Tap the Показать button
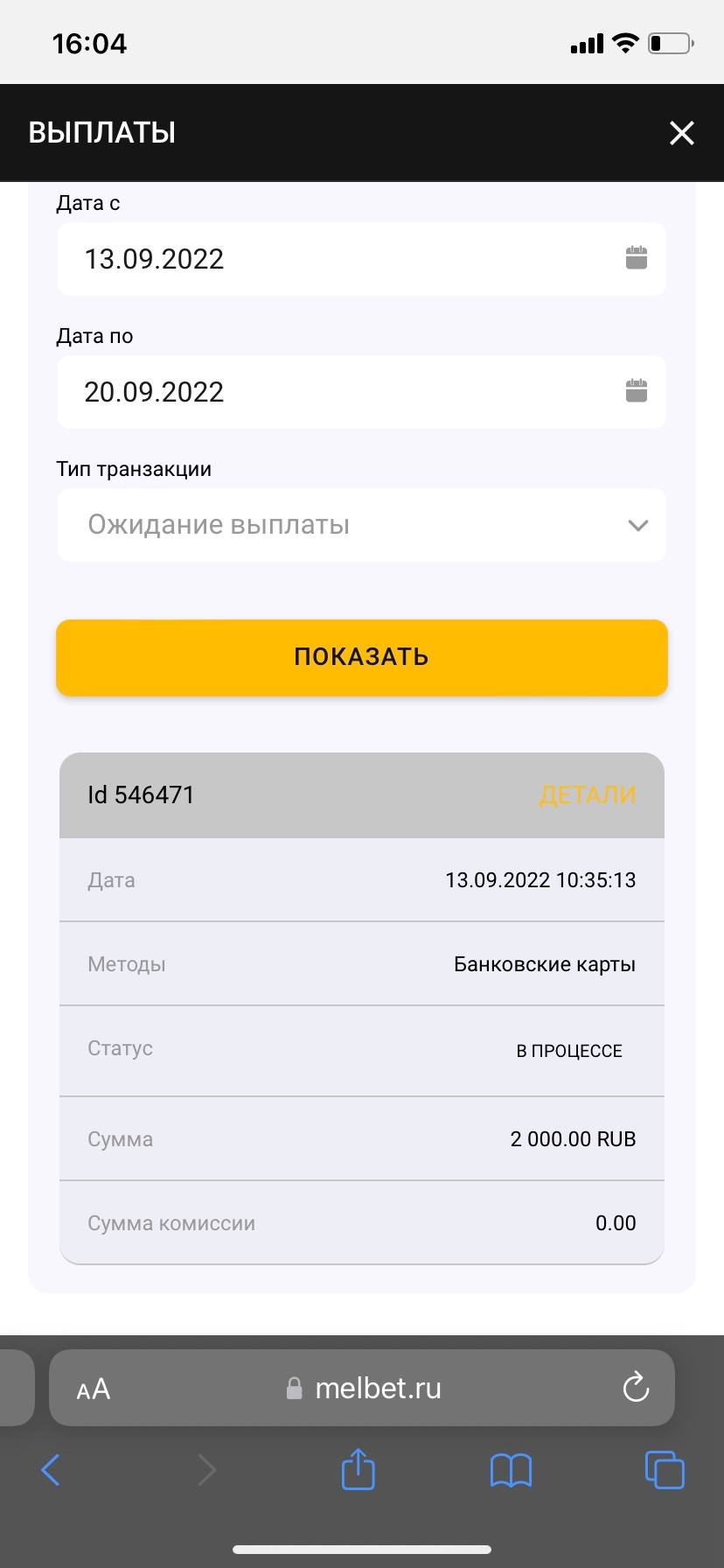This screenshot has height=1568, width=724. tap(362, 657)
